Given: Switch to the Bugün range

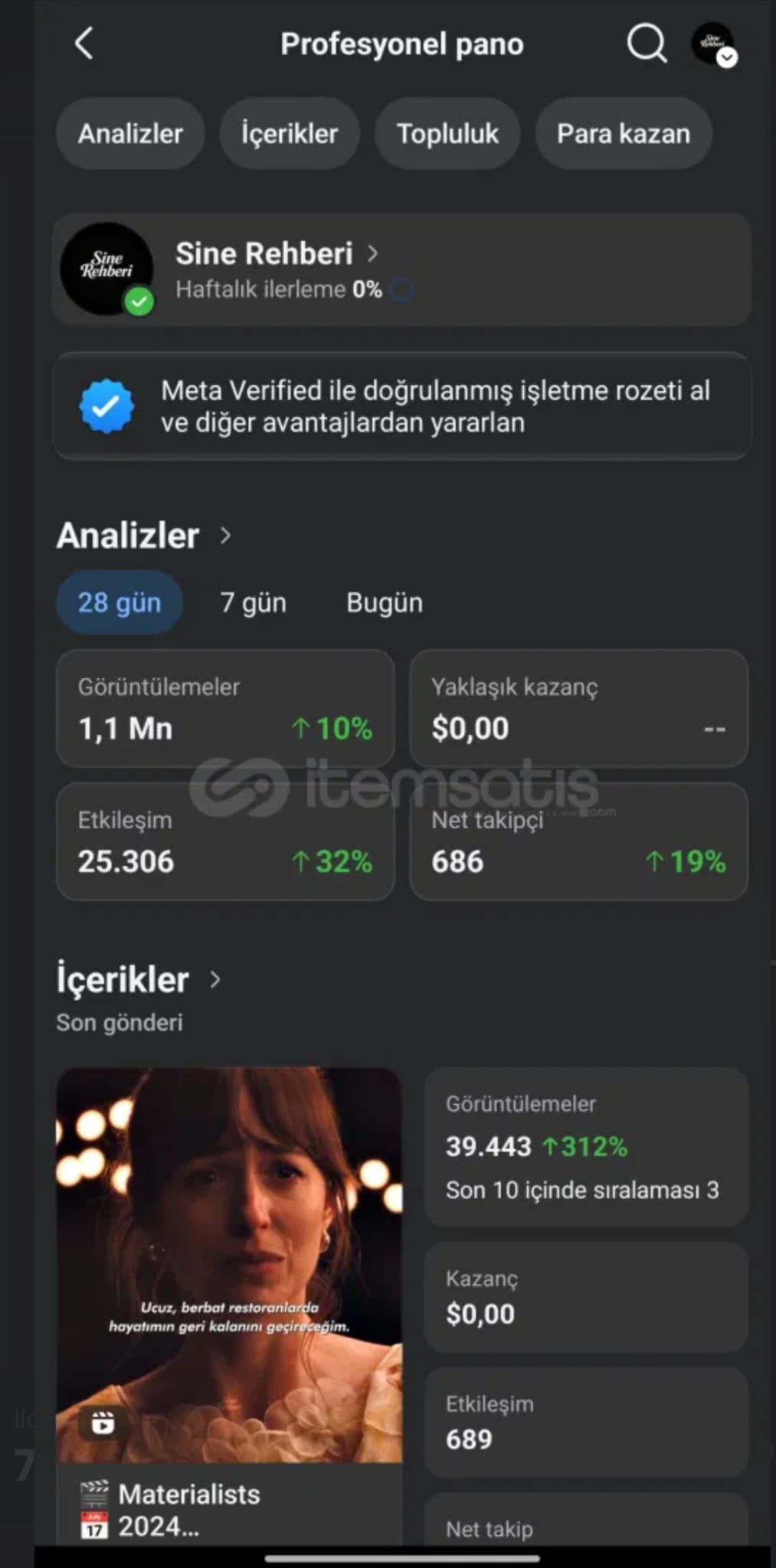Looking at the screenshot, I should [385, 603].
